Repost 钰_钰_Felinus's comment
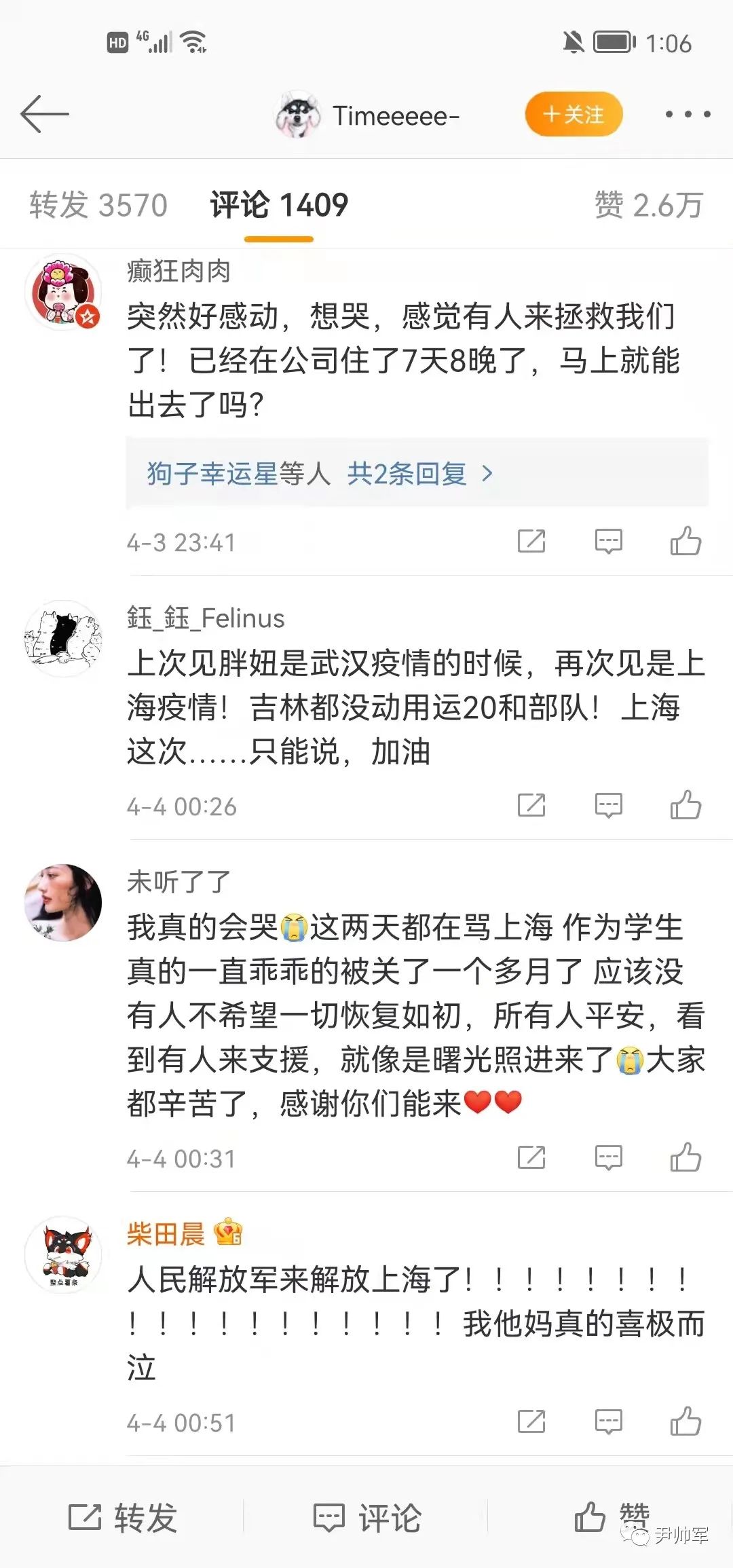 click(531, 806)
